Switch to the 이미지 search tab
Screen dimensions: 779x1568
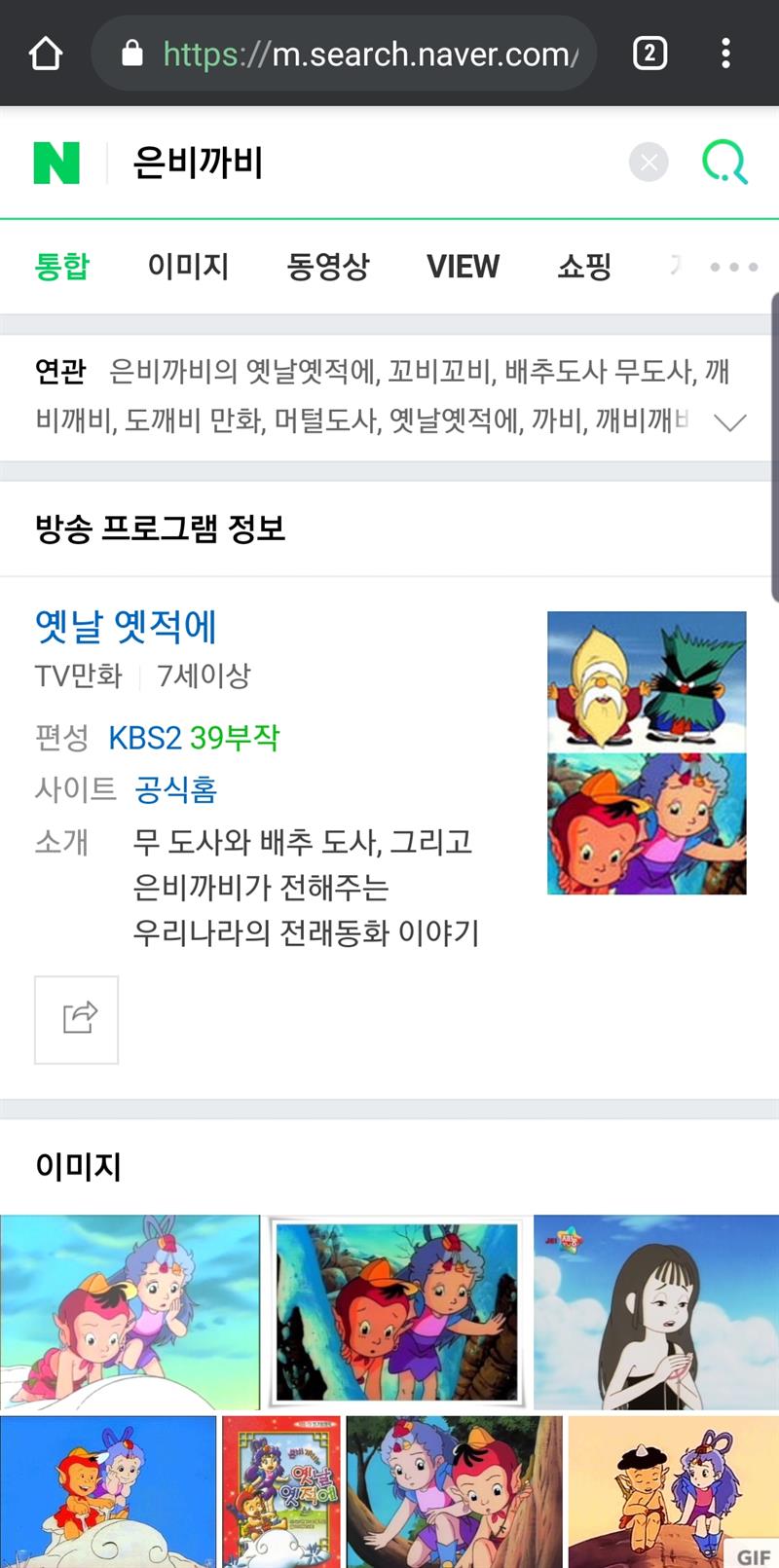tap(189, 266)
